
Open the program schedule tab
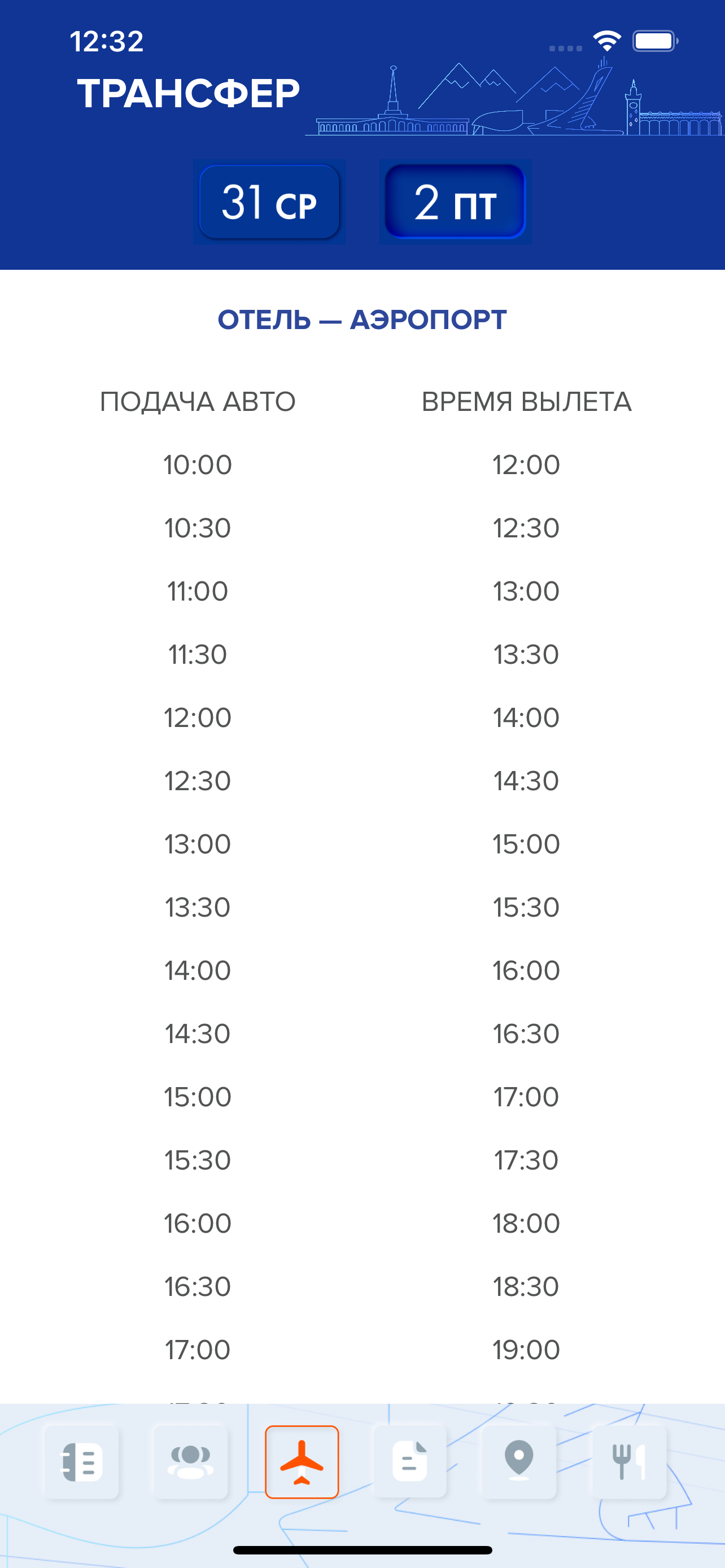(81, 1461)
